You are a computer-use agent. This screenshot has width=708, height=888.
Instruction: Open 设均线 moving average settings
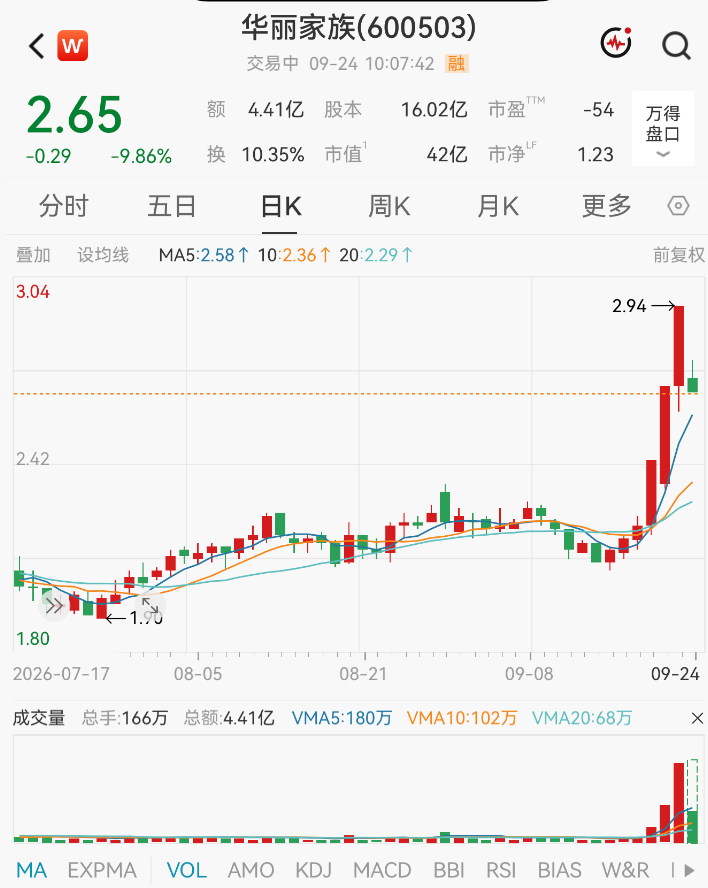(103, 255)
